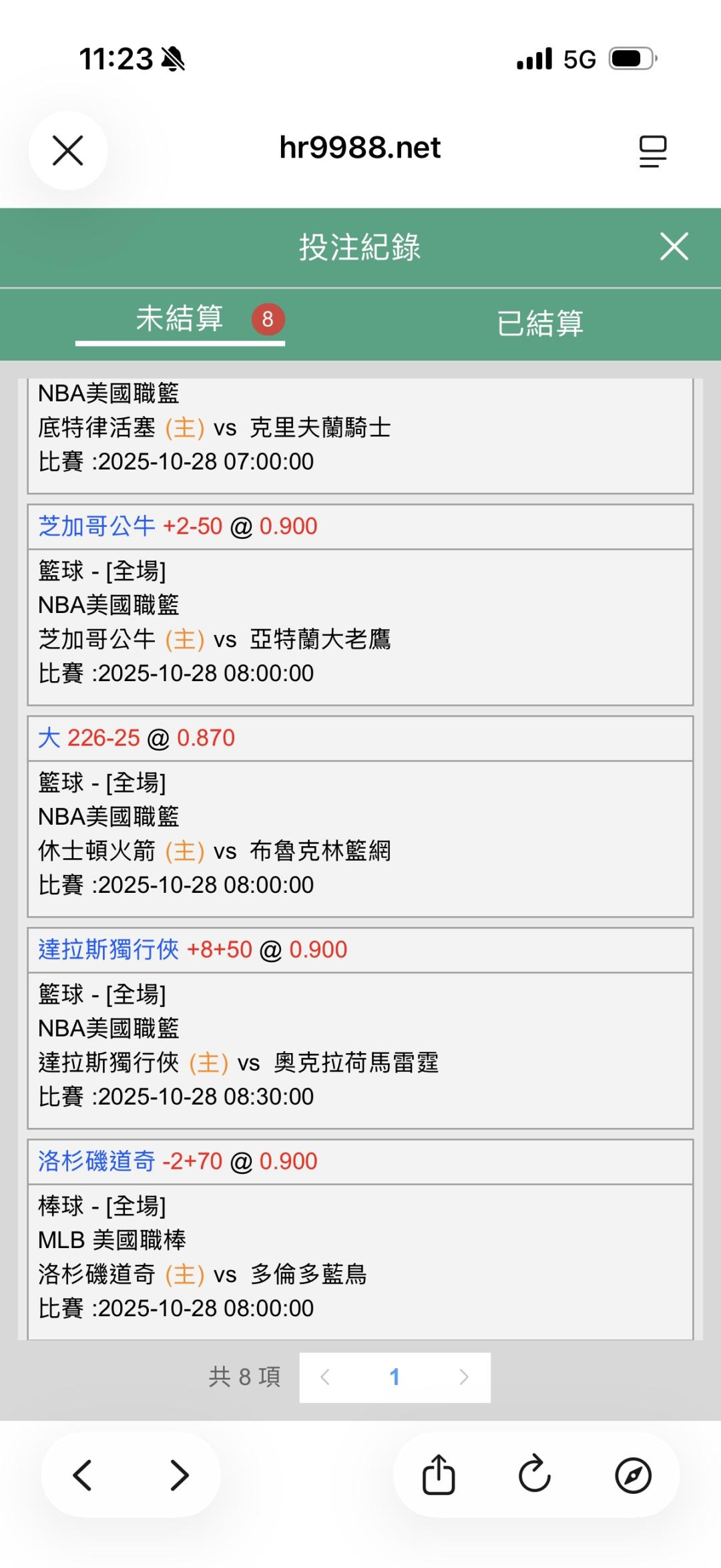721x1568 pixels.
Task: Open the browser page menu icon
Action: pos(652,151)
